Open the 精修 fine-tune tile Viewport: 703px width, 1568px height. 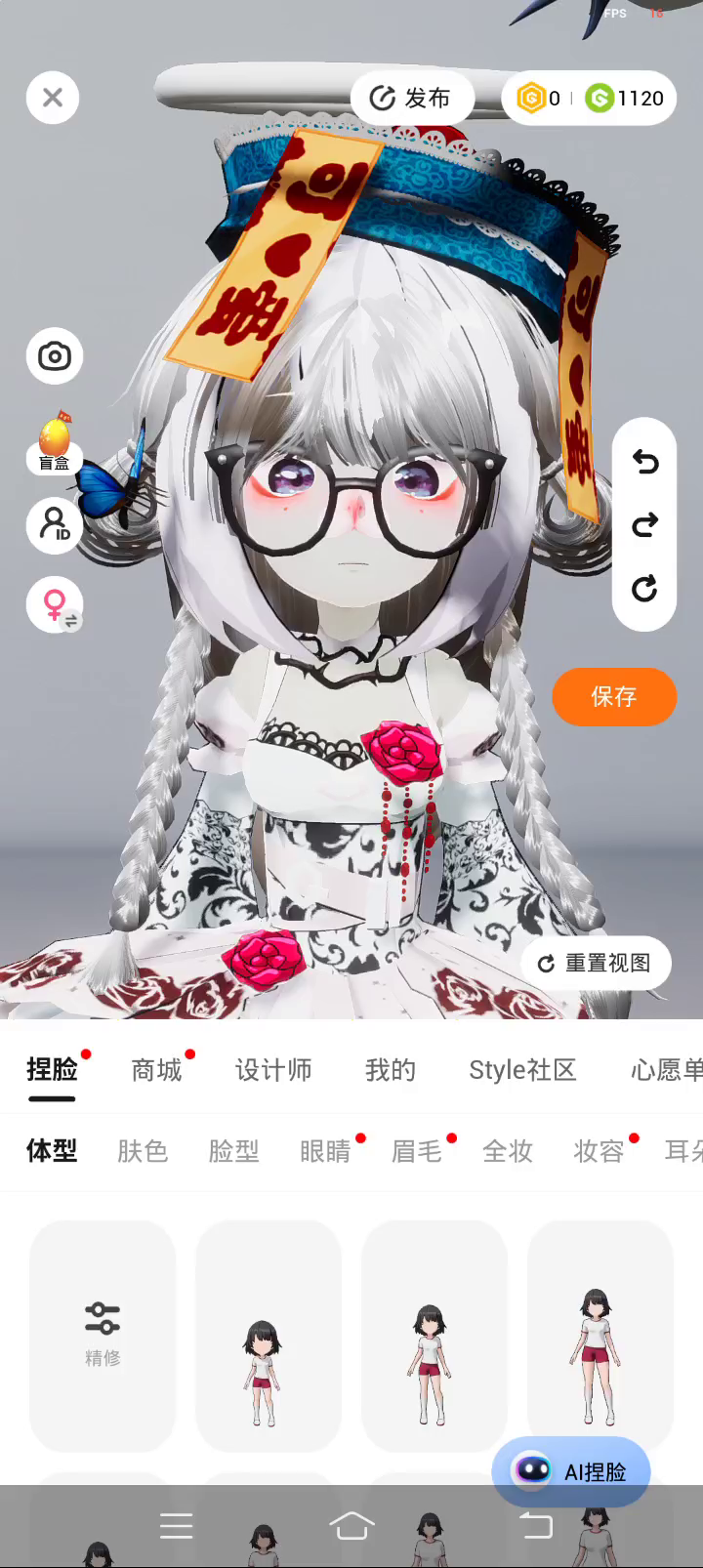pos(103,1336)
